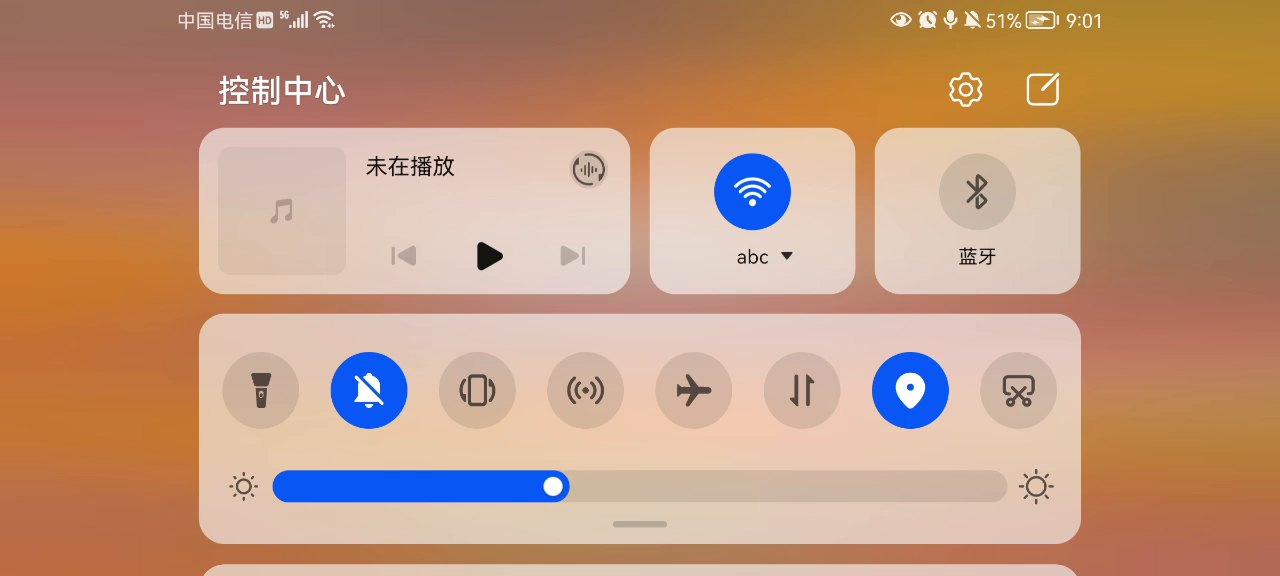The width and height of the screenshot is (1280, 576).
Task: Turn on Bluetooth (蓝牙)
Action: (977, 191)
